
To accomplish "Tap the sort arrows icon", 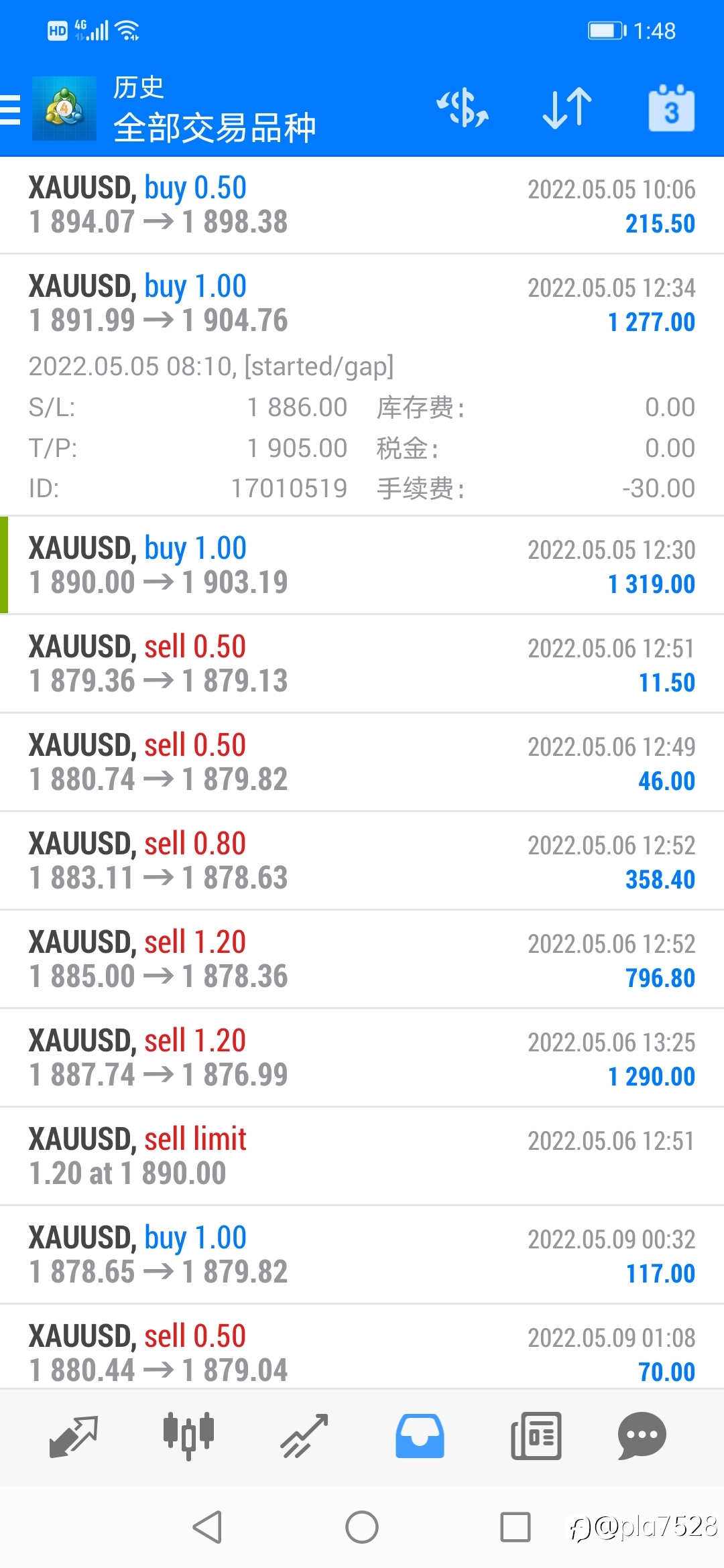I will [567, 109].
